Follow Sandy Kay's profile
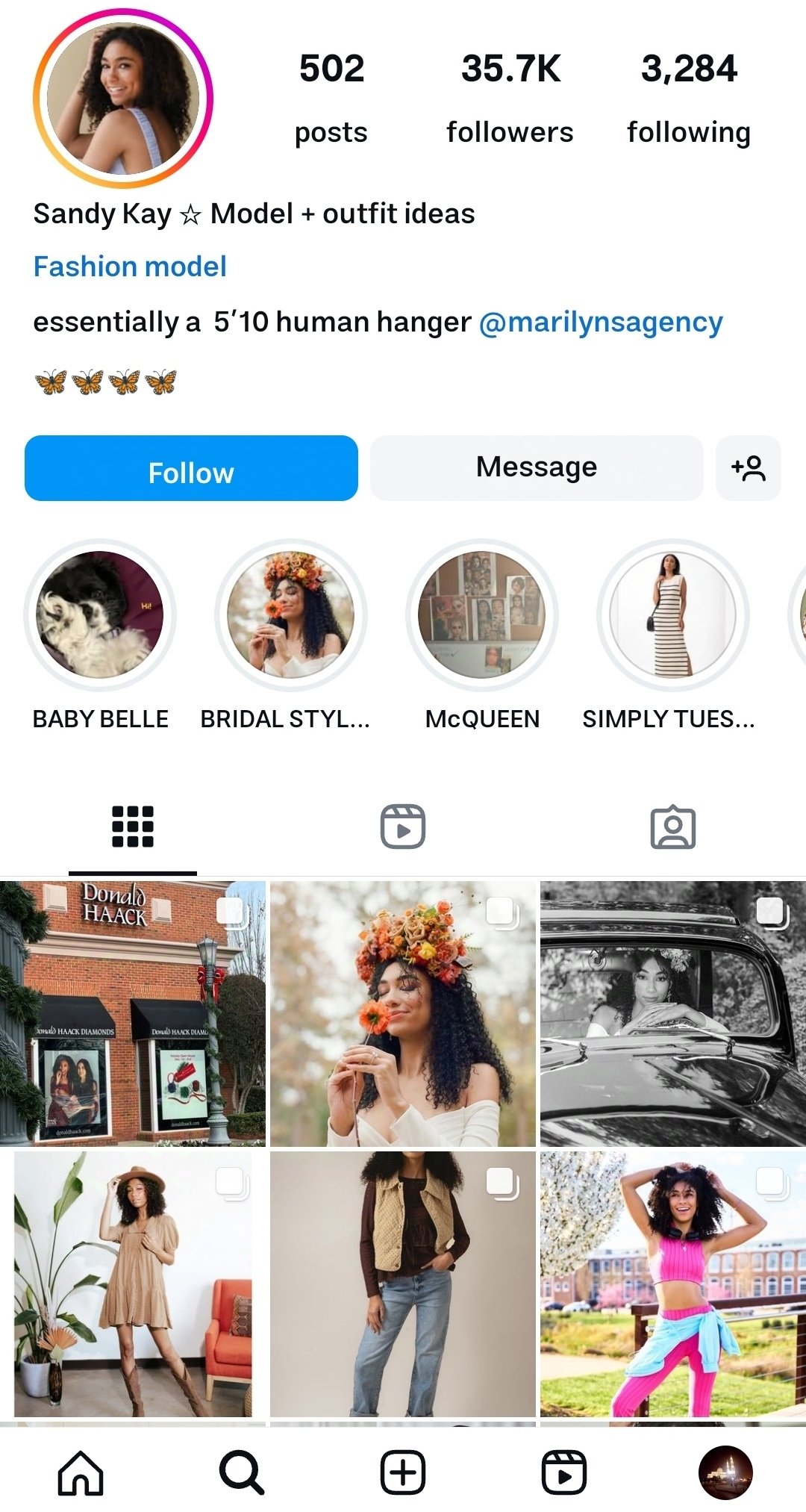 click(x=191, y=468)
